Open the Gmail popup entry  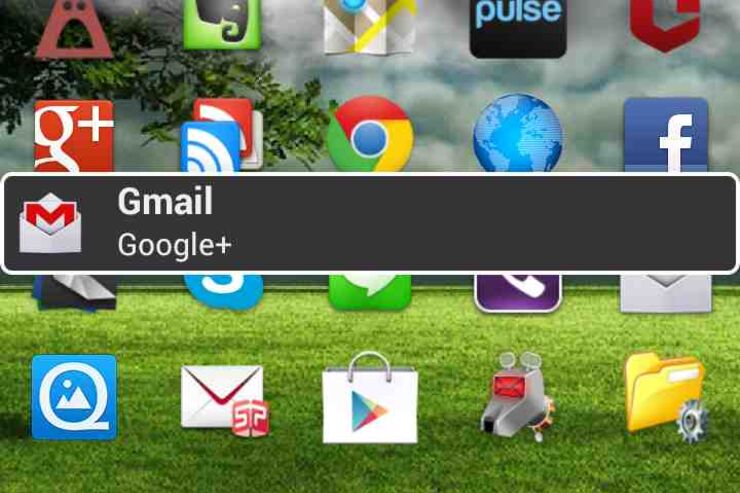(370, 223)
